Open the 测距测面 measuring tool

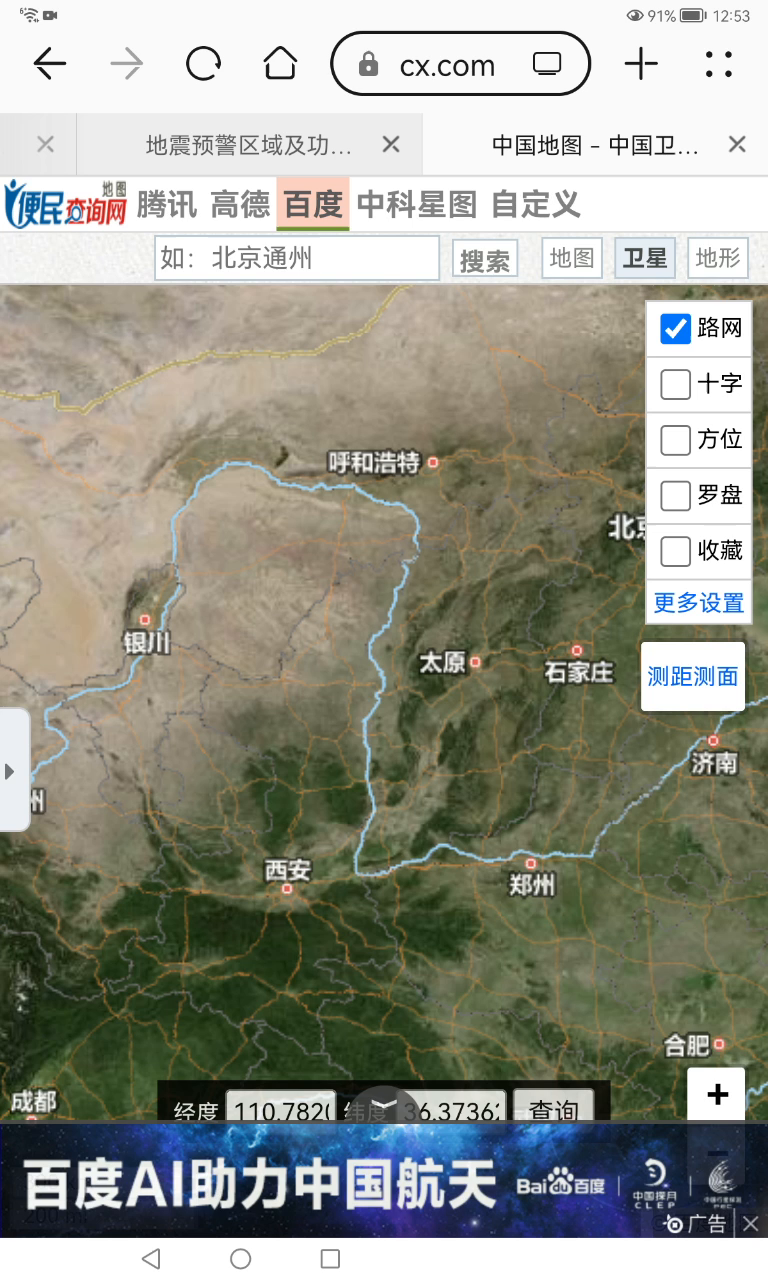(693, 676)
